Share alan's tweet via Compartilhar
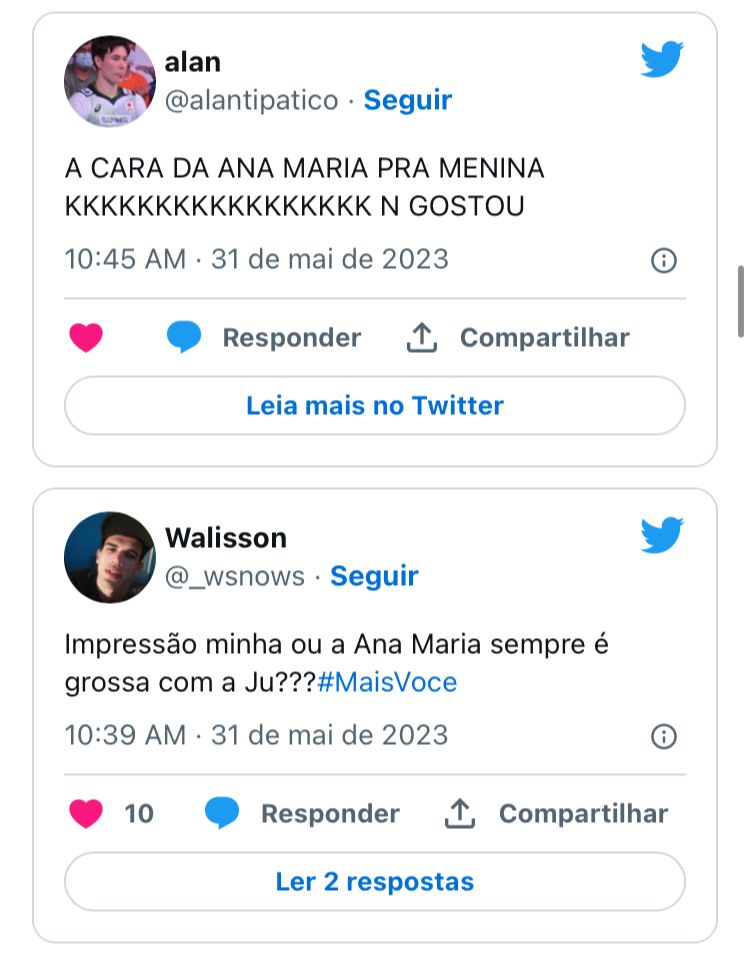The height and width of the screenshot is (953, 750). [x=518, y=338]
